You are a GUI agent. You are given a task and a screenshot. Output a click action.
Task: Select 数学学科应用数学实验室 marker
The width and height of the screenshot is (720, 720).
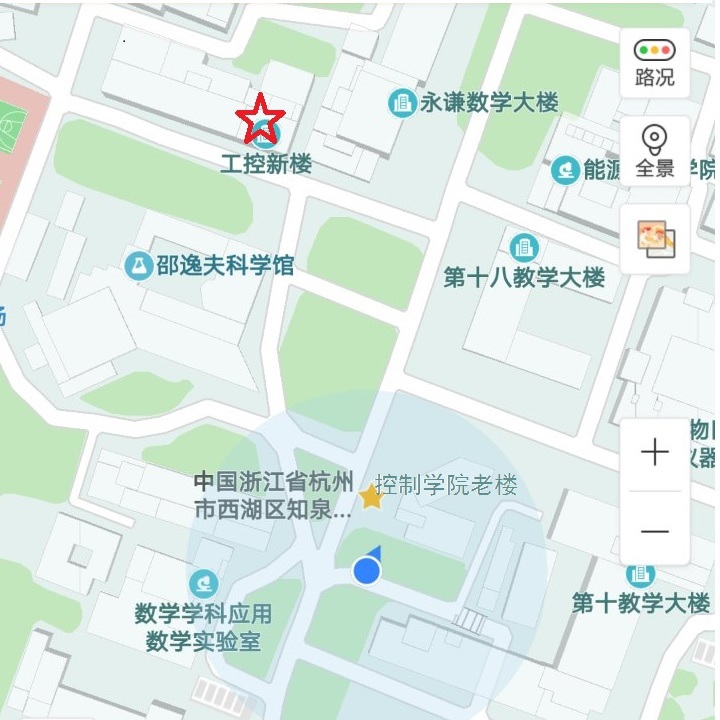click(203, 582)
